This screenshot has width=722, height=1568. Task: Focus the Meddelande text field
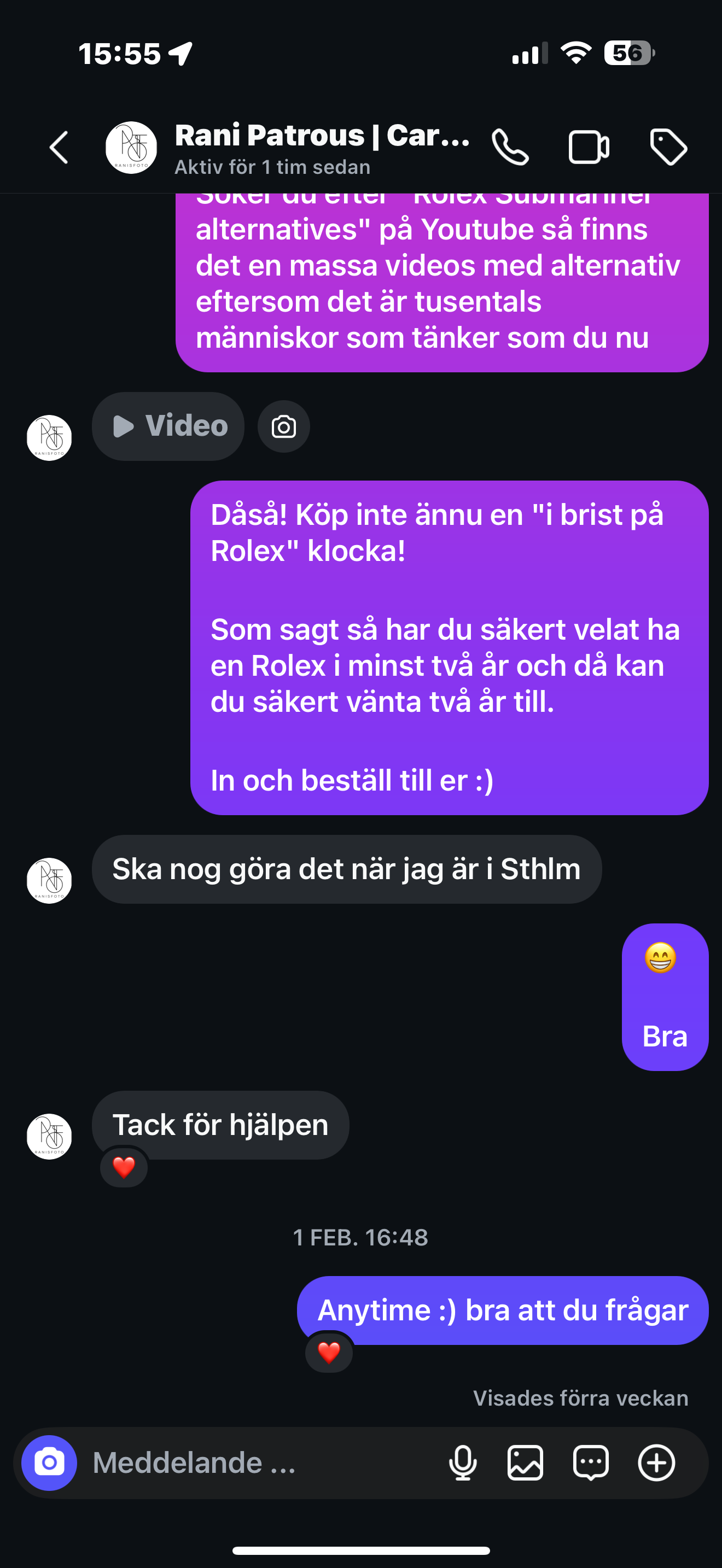pyautogui.click(x=262, y=1462)
